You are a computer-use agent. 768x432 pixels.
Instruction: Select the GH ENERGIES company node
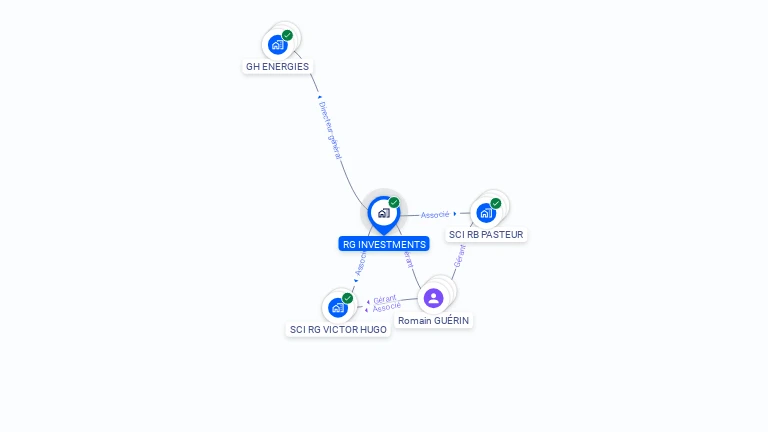[x=278, y=45]
